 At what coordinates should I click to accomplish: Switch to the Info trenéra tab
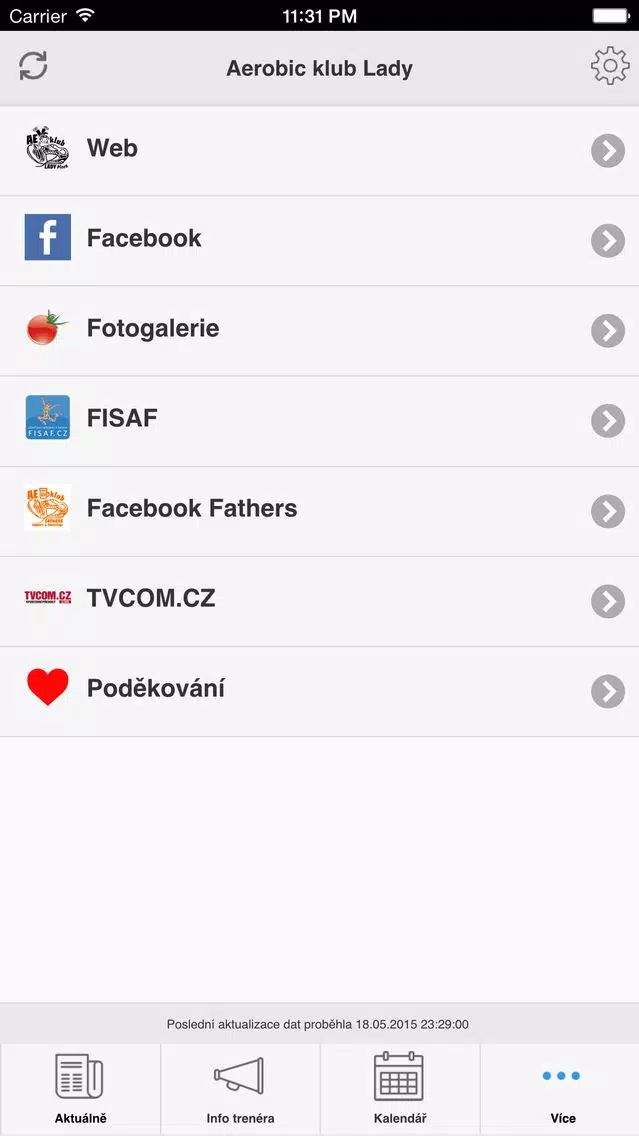click(241, 1089)
